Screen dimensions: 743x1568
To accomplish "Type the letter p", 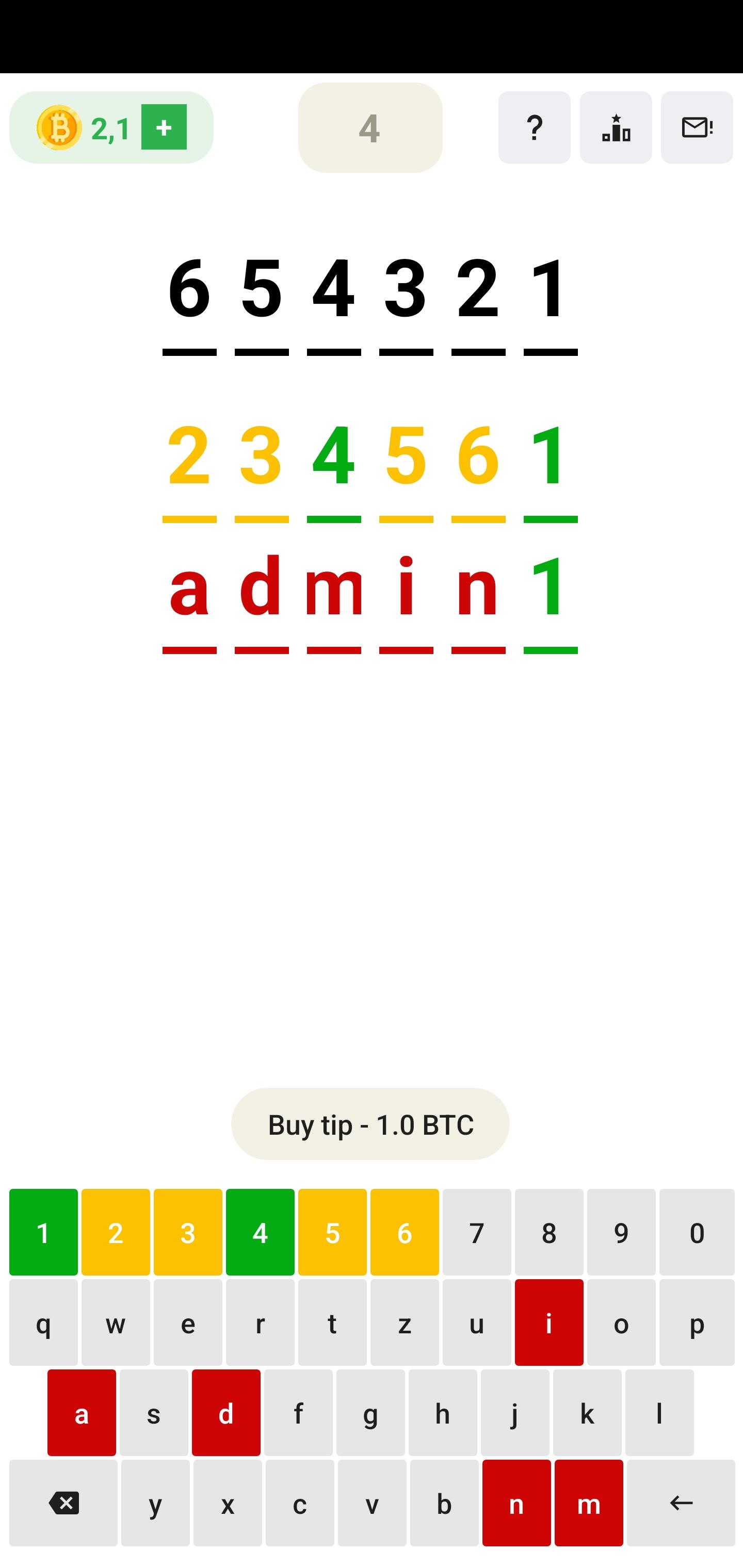I will point(697,1322).
